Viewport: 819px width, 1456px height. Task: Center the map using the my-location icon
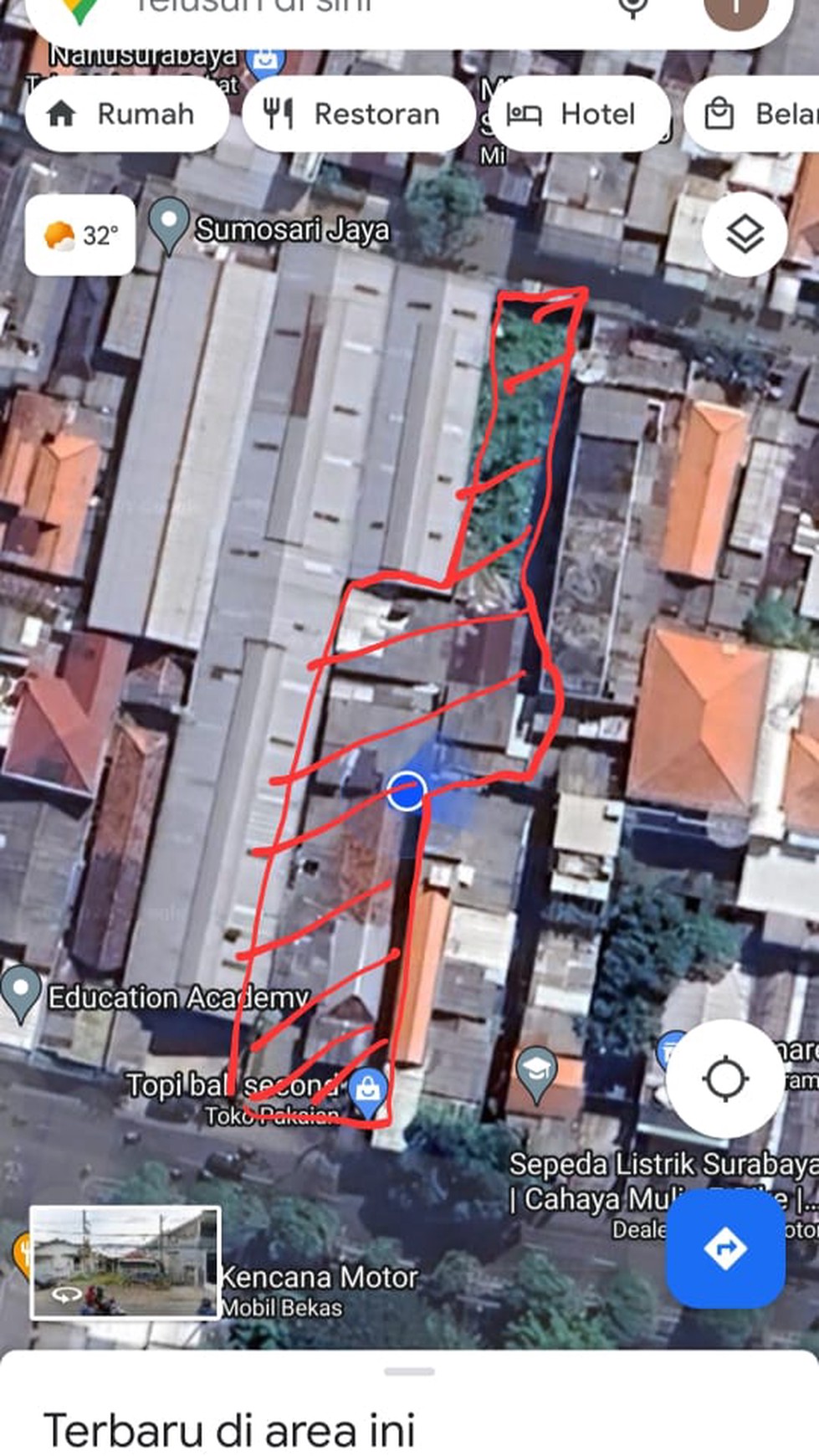pyautogui.click(x=727, y=1079)
